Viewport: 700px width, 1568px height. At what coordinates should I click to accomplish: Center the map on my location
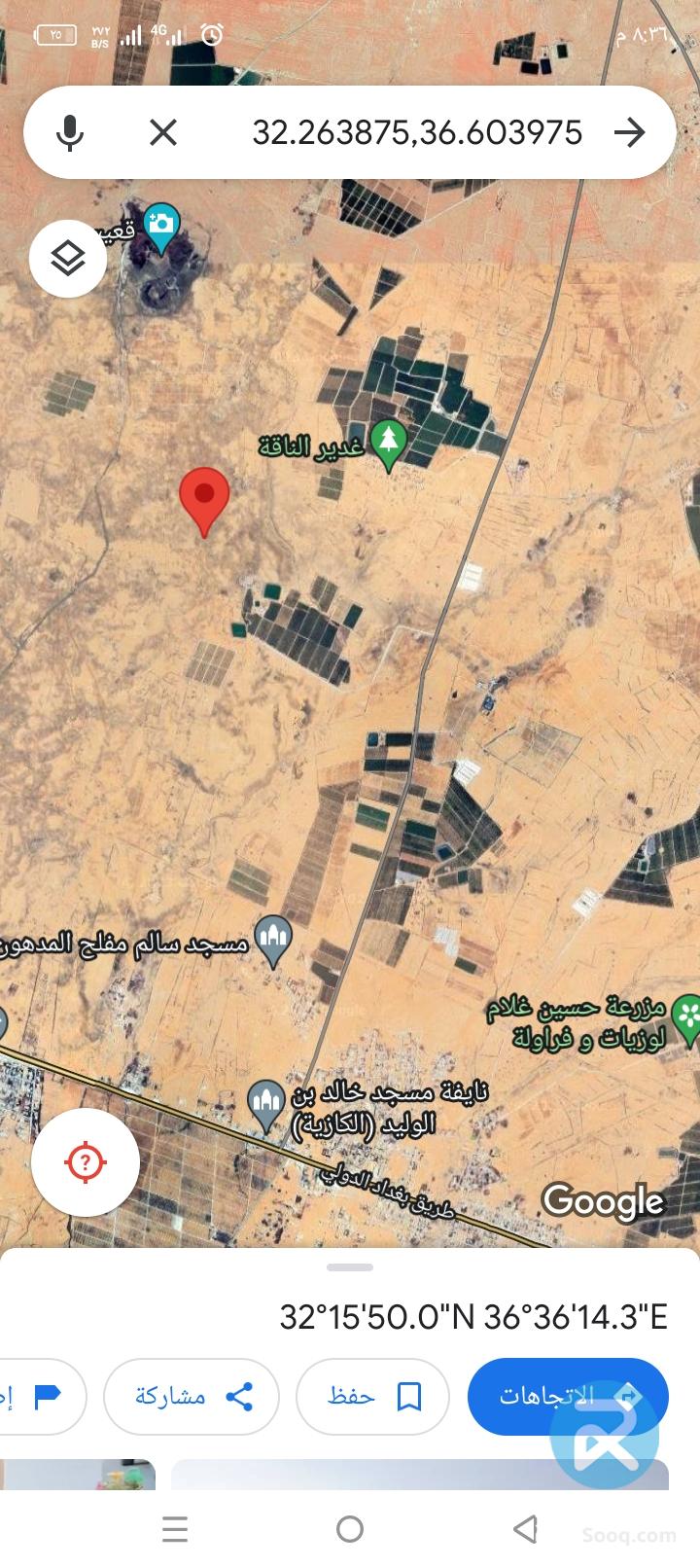(x=86, y=1161)
